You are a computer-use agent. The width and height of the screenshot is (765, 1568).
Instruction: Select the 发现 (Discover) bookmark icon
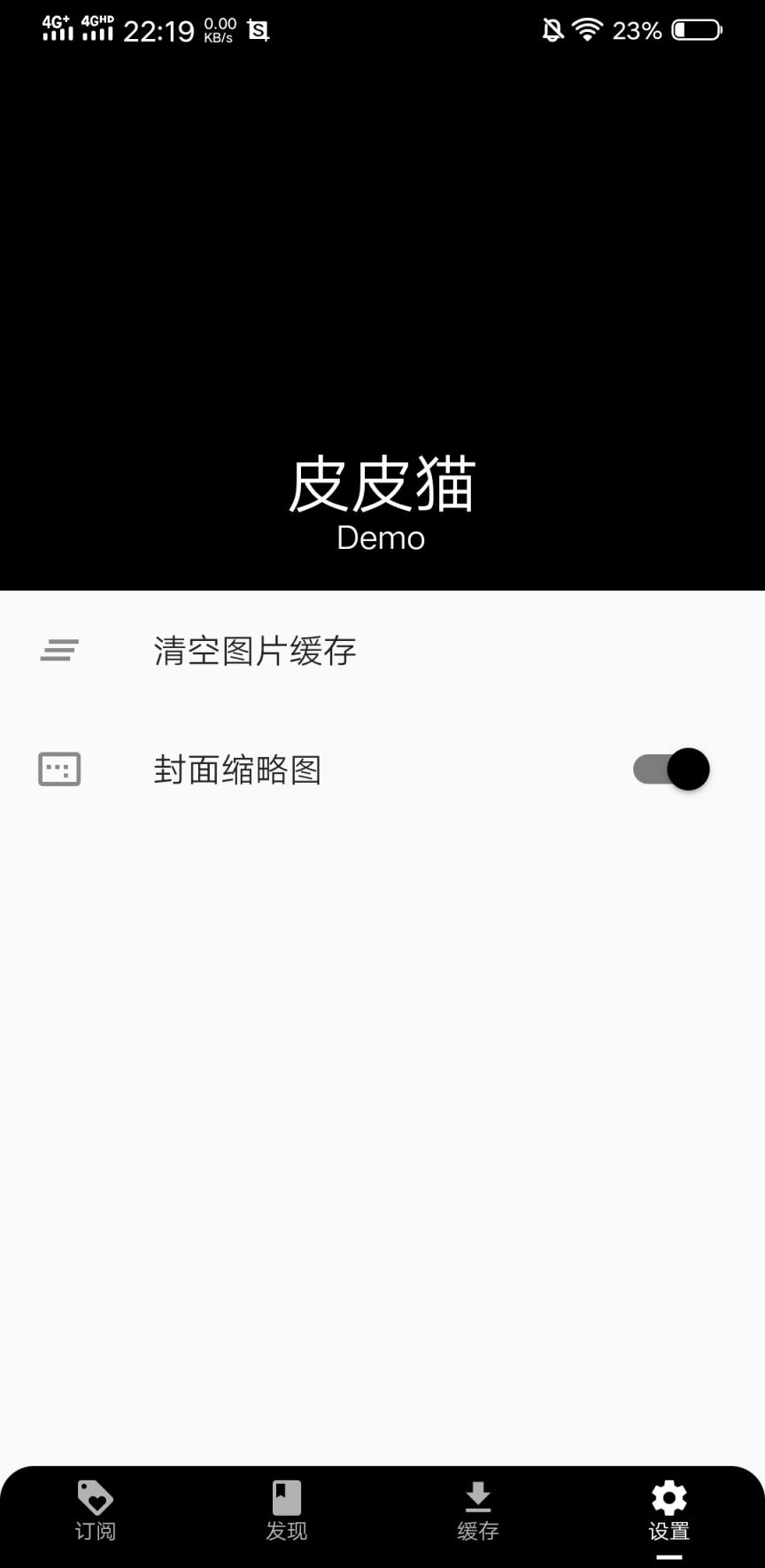pos(286,1499)
